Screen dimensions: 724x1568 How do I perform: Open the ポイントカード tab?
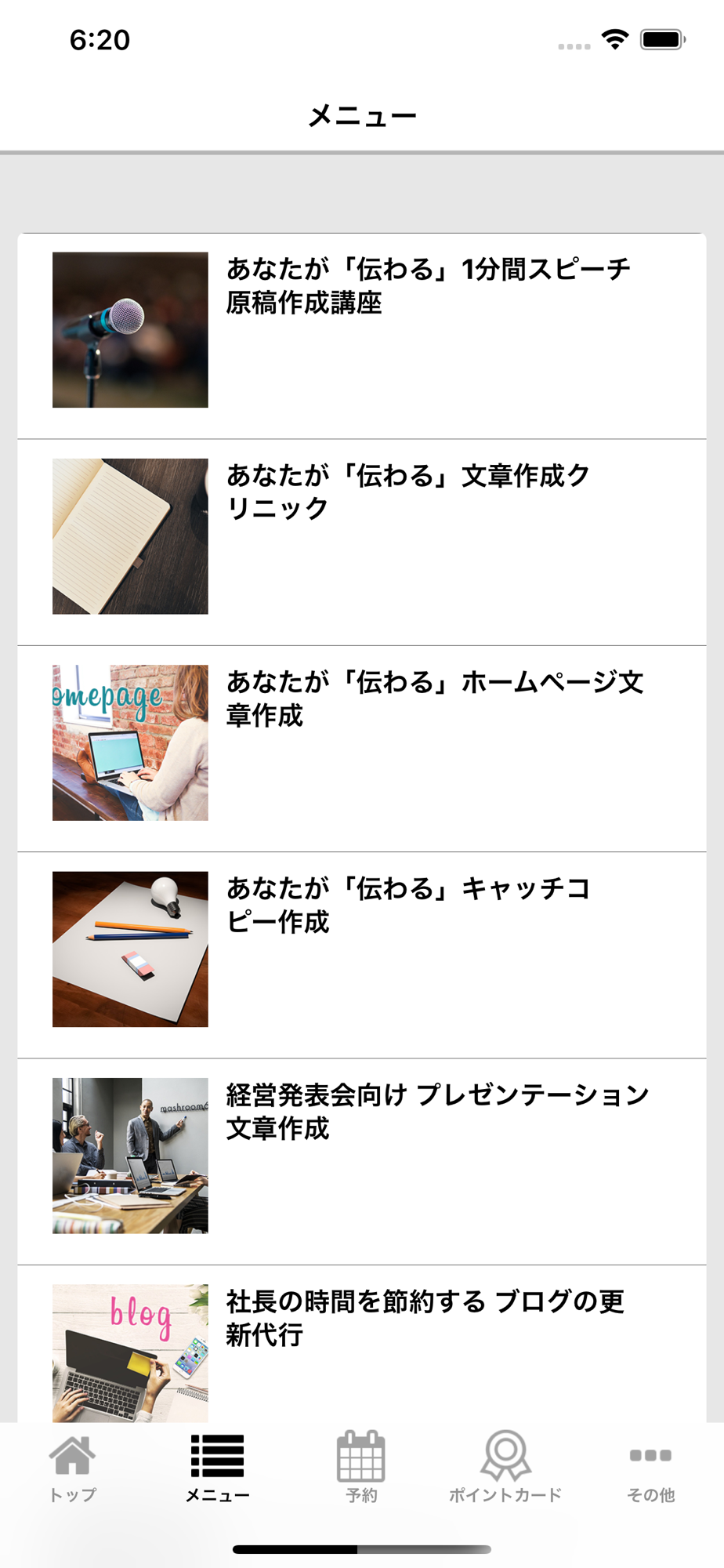click(x=505, y=1468)
